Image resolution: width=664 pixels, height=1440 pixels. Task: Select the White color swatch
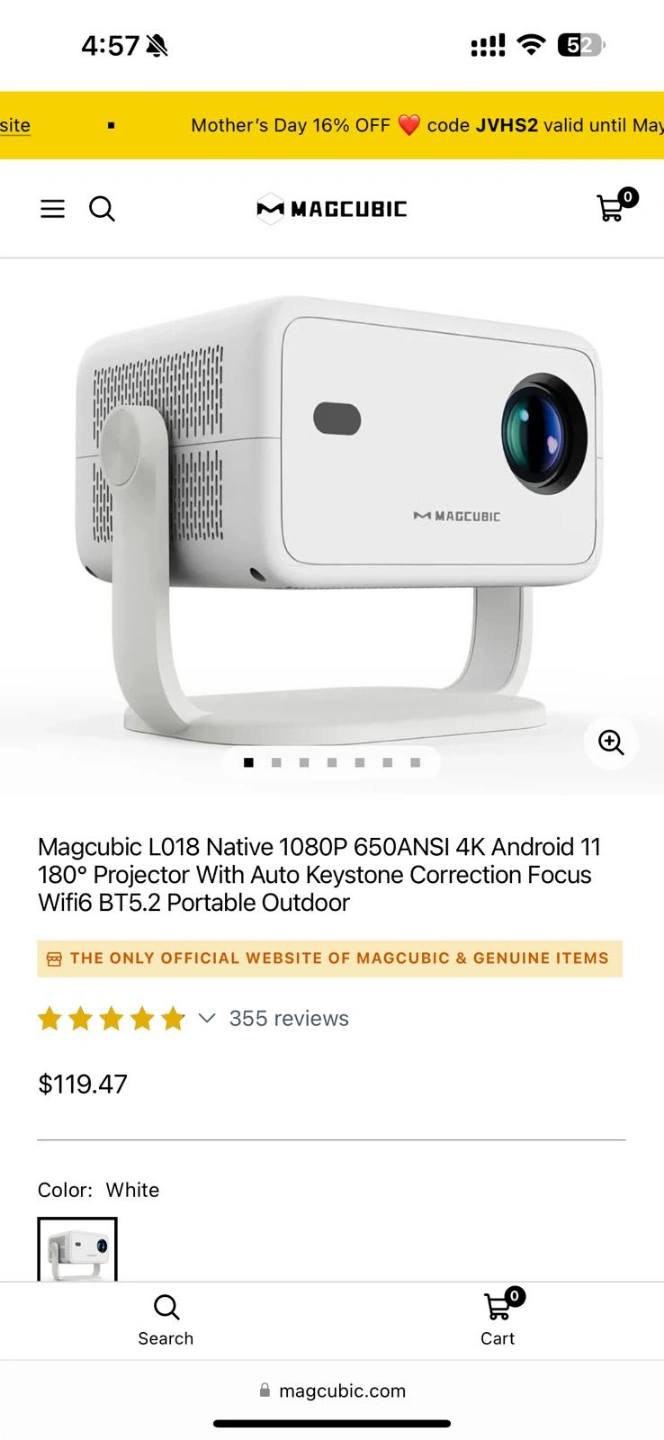click(78, 1249)
